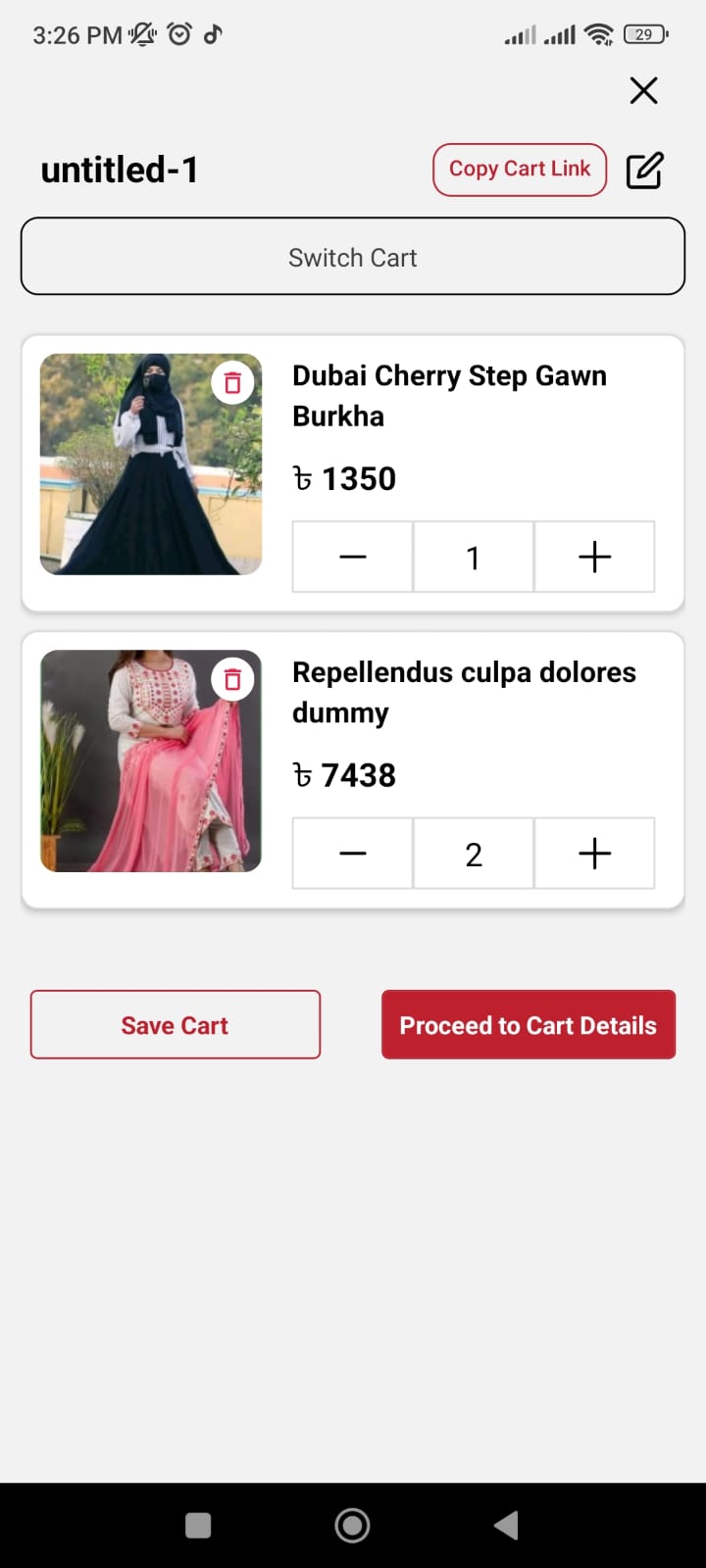Increase quantity of Dubai Cherry Step Gawn Burkha
The image size is (706, 1568).
[594, 558]
